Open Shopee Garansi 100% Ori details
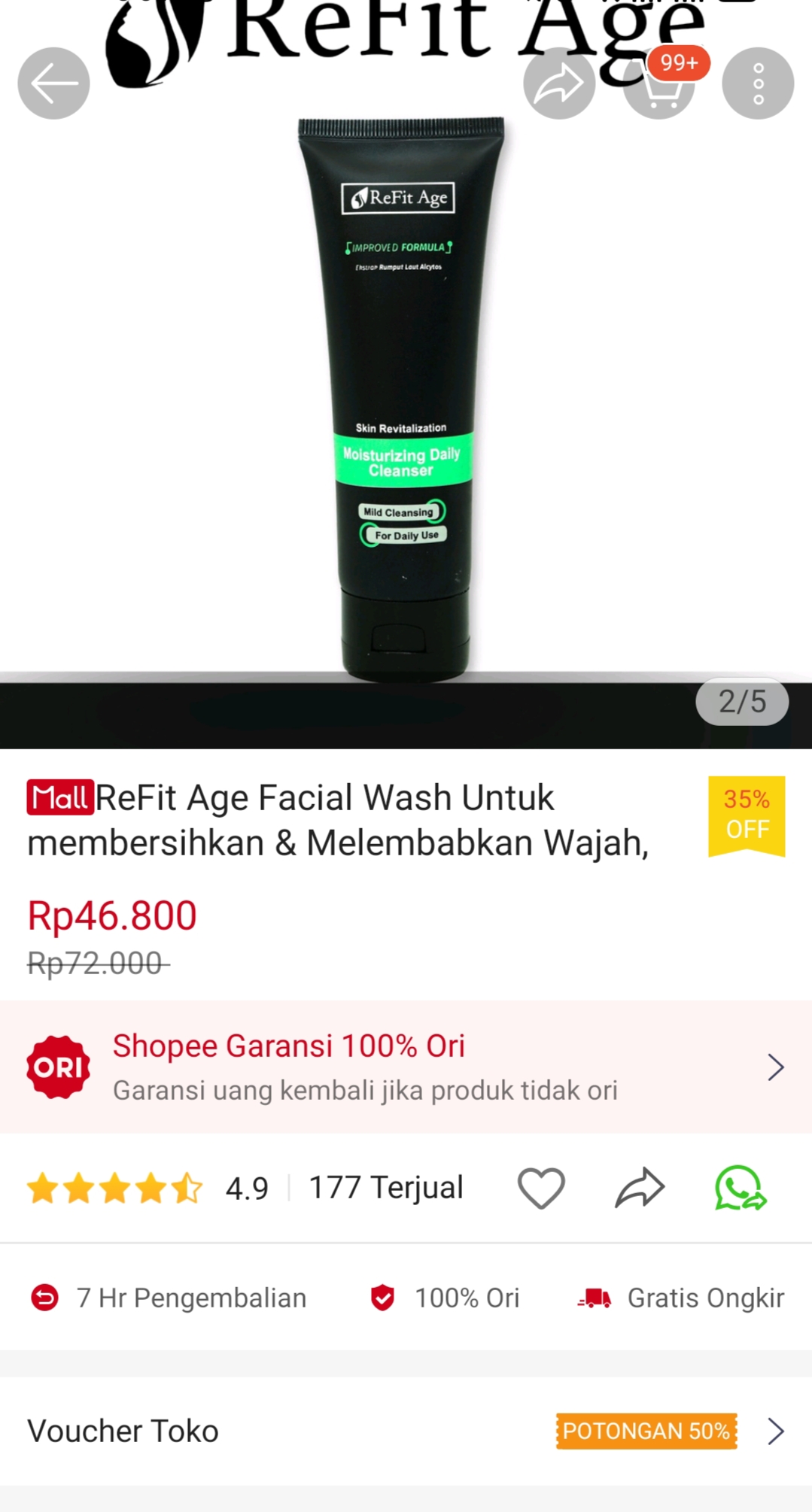This screenshot has width=812, height=1512. (x=406, y=1067)
